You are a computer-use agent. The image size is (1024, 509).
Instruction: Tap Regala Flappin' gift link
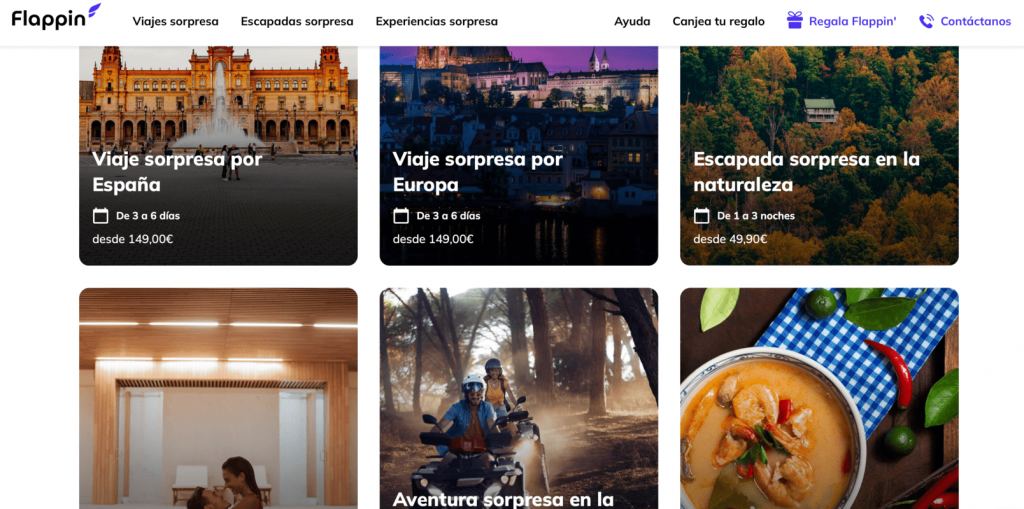click(x=841, y=21)
